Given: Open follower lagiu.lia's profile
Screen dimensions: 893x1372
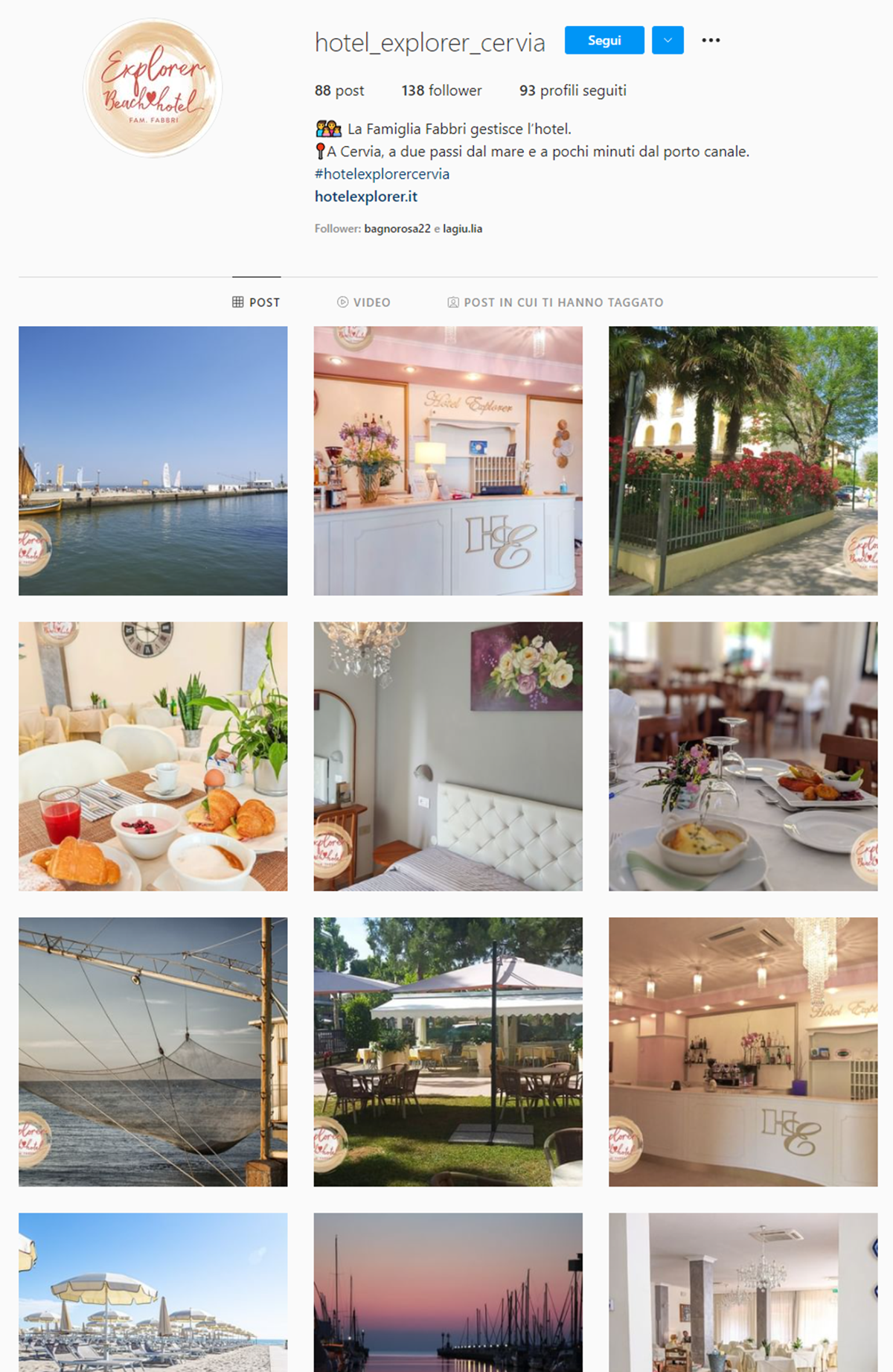Looking at the screenshot, I should [x=462, y=229].
